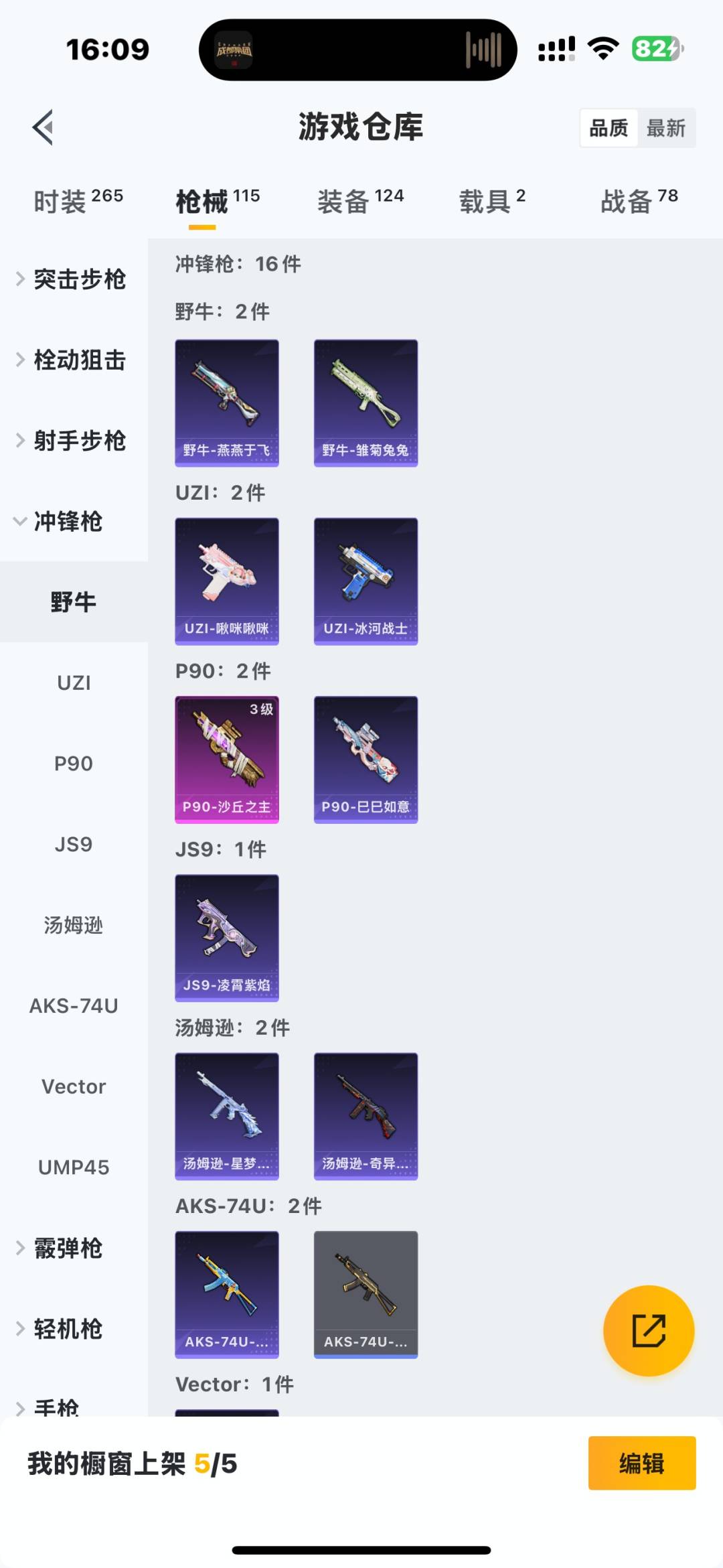Open the UZI-冰河战士 skin card
Screen dimensions: 723x1568
[366, 581]
